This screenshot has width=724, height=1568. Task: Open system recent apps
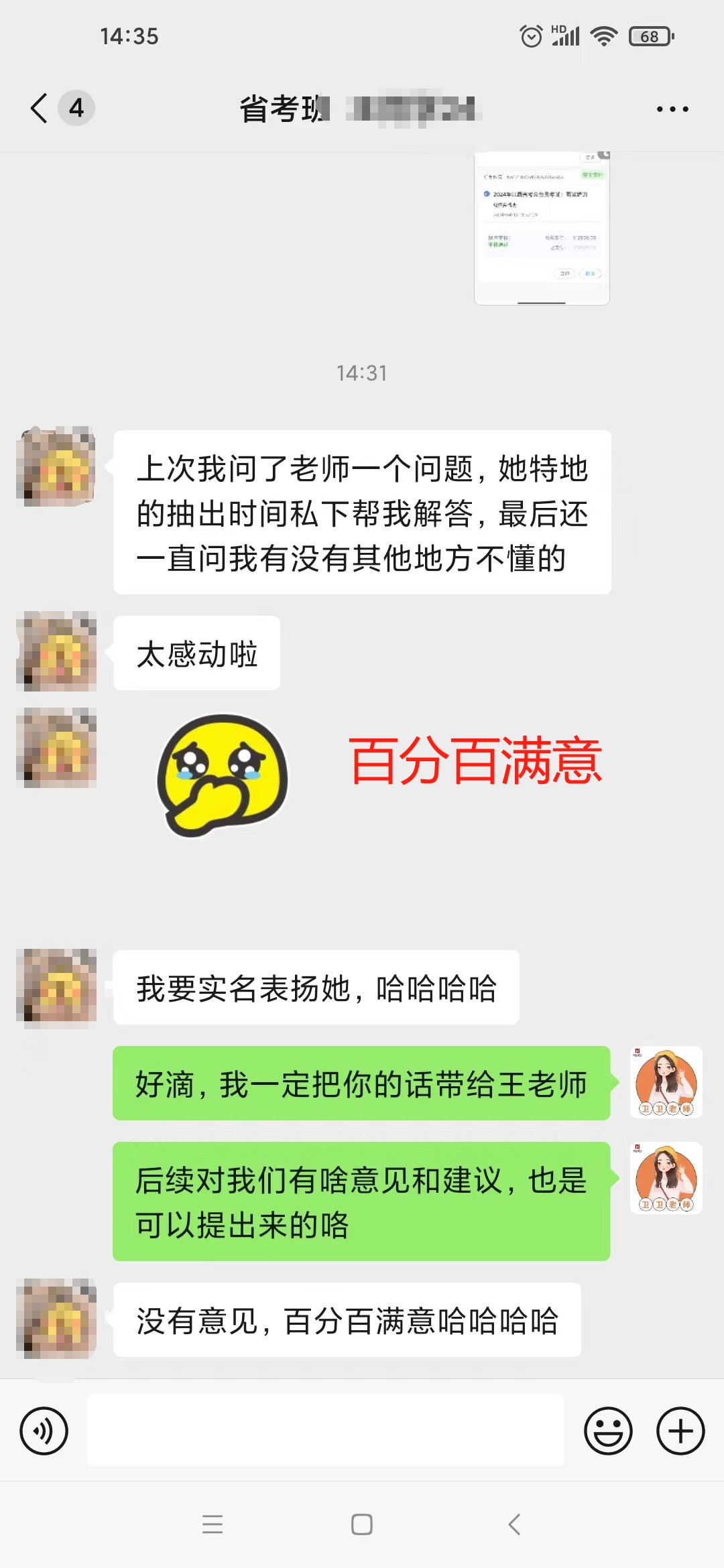pos(213,1524)
